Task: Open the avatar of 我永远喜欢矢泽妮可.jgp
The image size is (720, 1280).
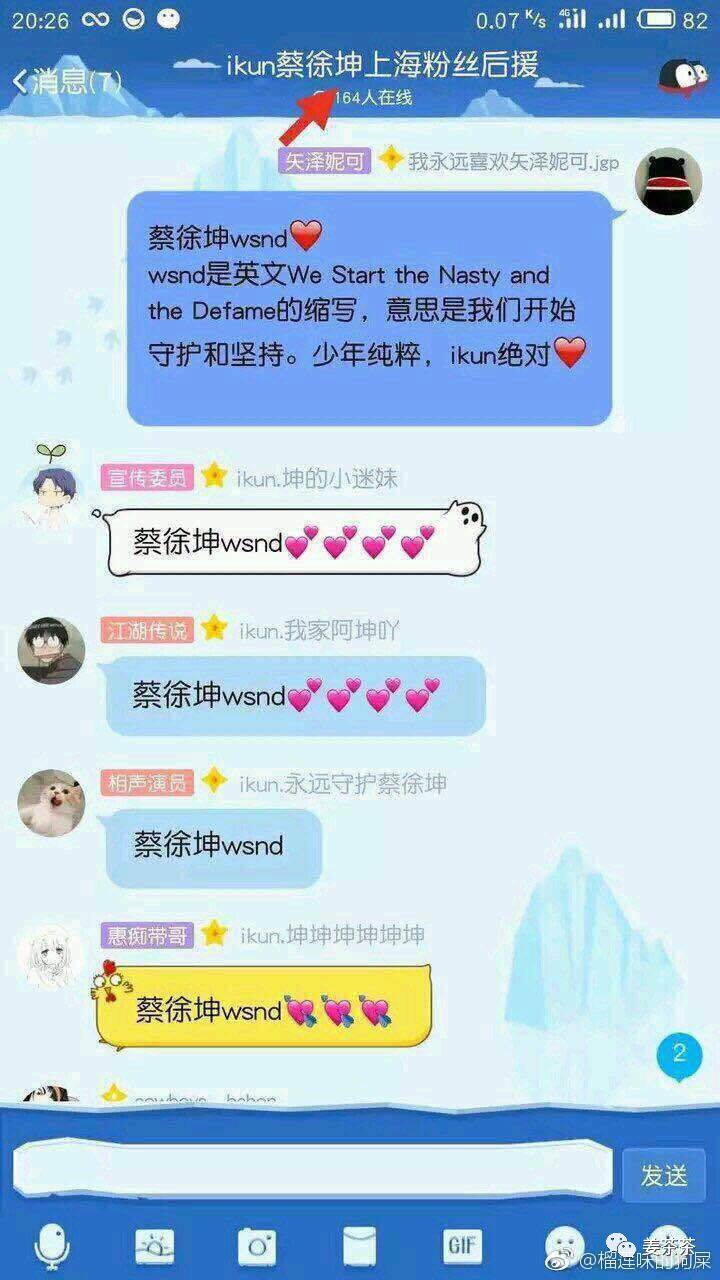Action: (668, 180)
